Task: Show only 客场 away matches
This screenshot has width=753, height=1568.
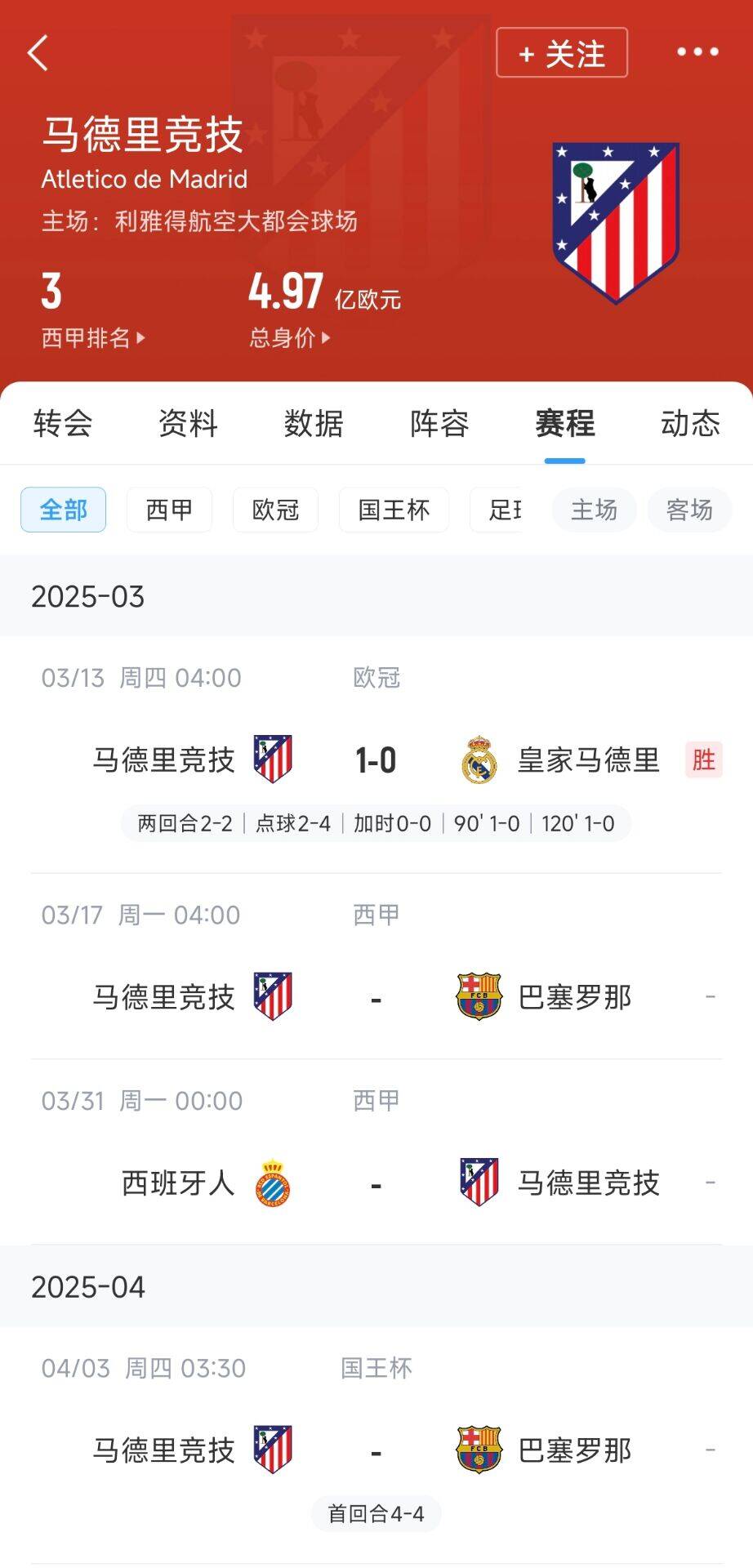Action: coord(689,510)
